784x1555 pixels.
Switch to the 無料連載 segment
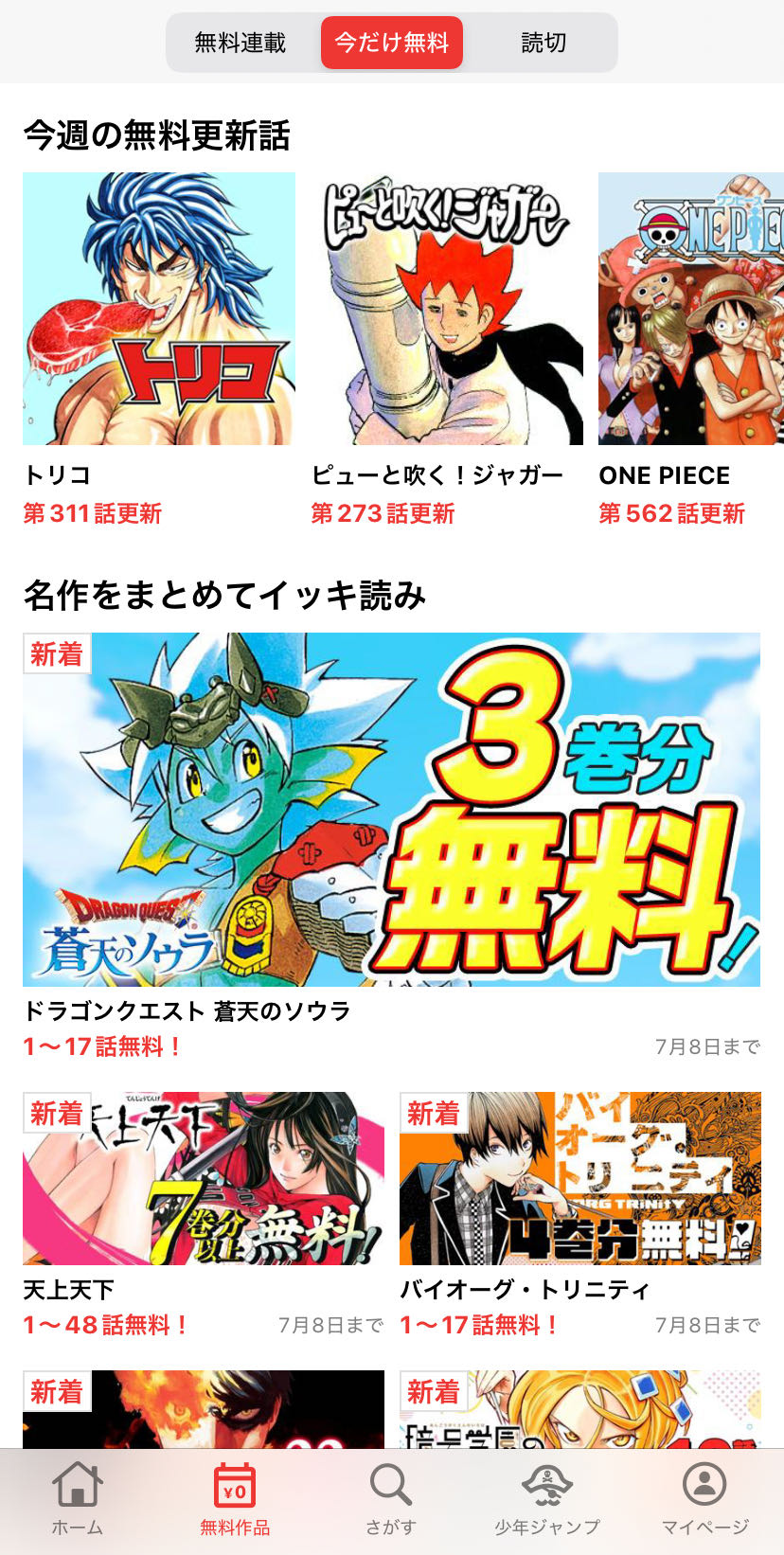click(x=241, y=43)
